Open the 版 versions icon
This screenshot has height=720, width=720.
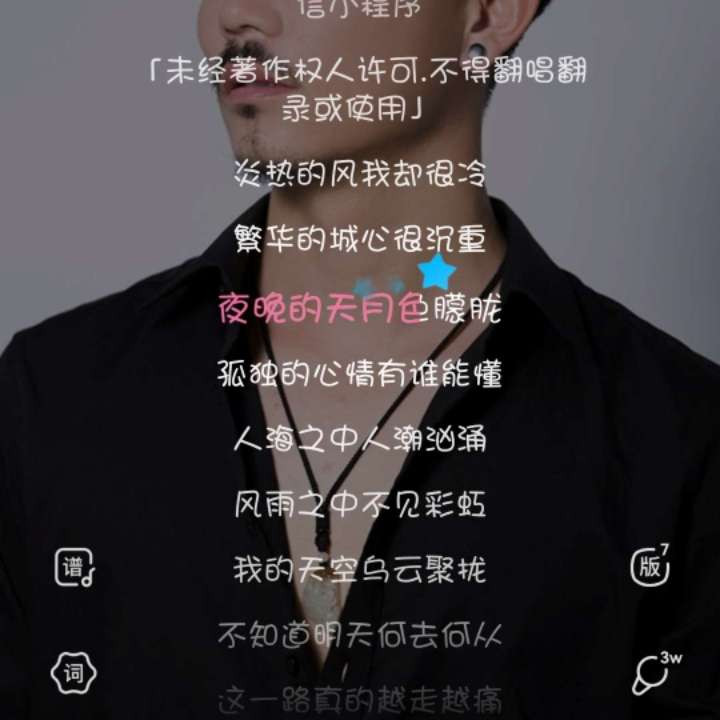(x=650, y=567)
